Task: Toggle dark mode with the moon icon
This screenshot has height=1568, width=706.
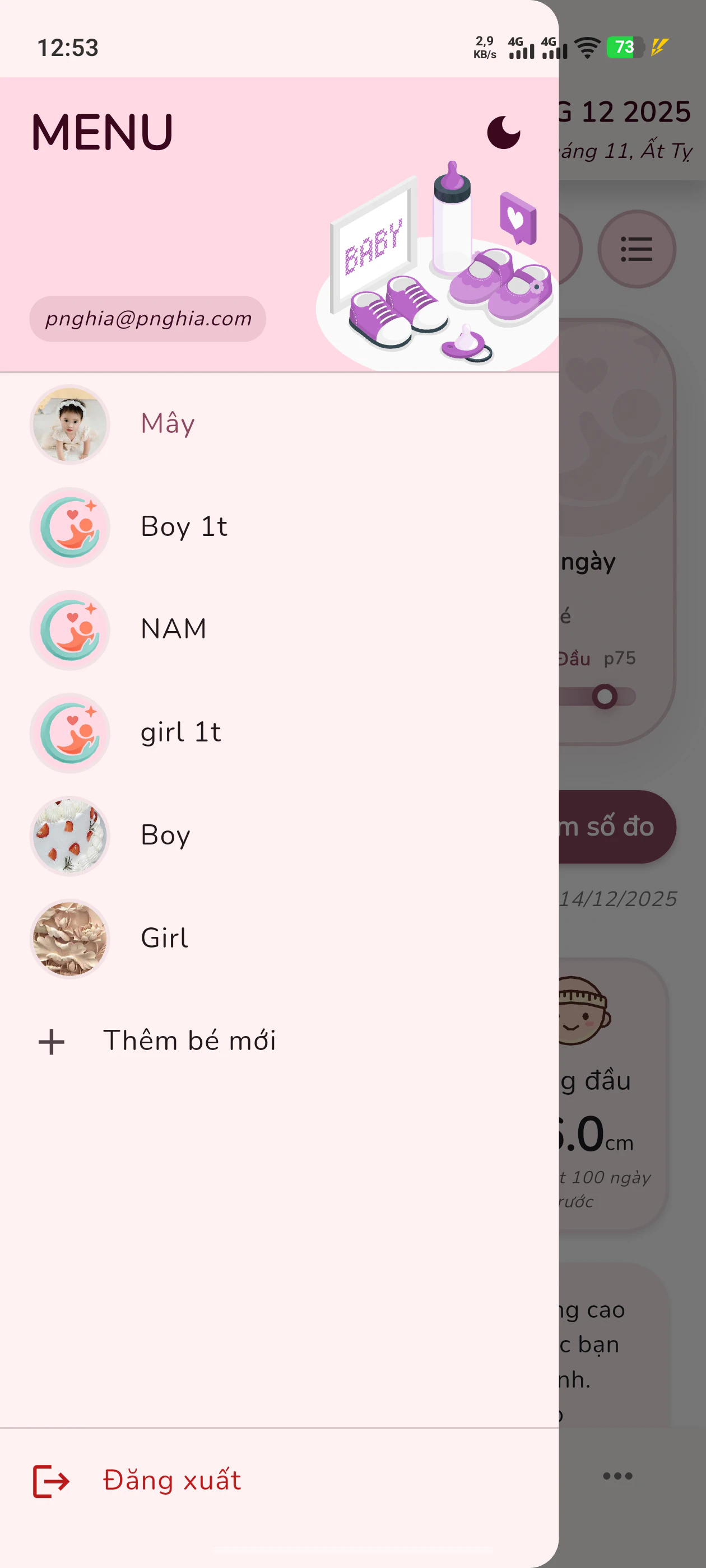Action: coord(503,132)
